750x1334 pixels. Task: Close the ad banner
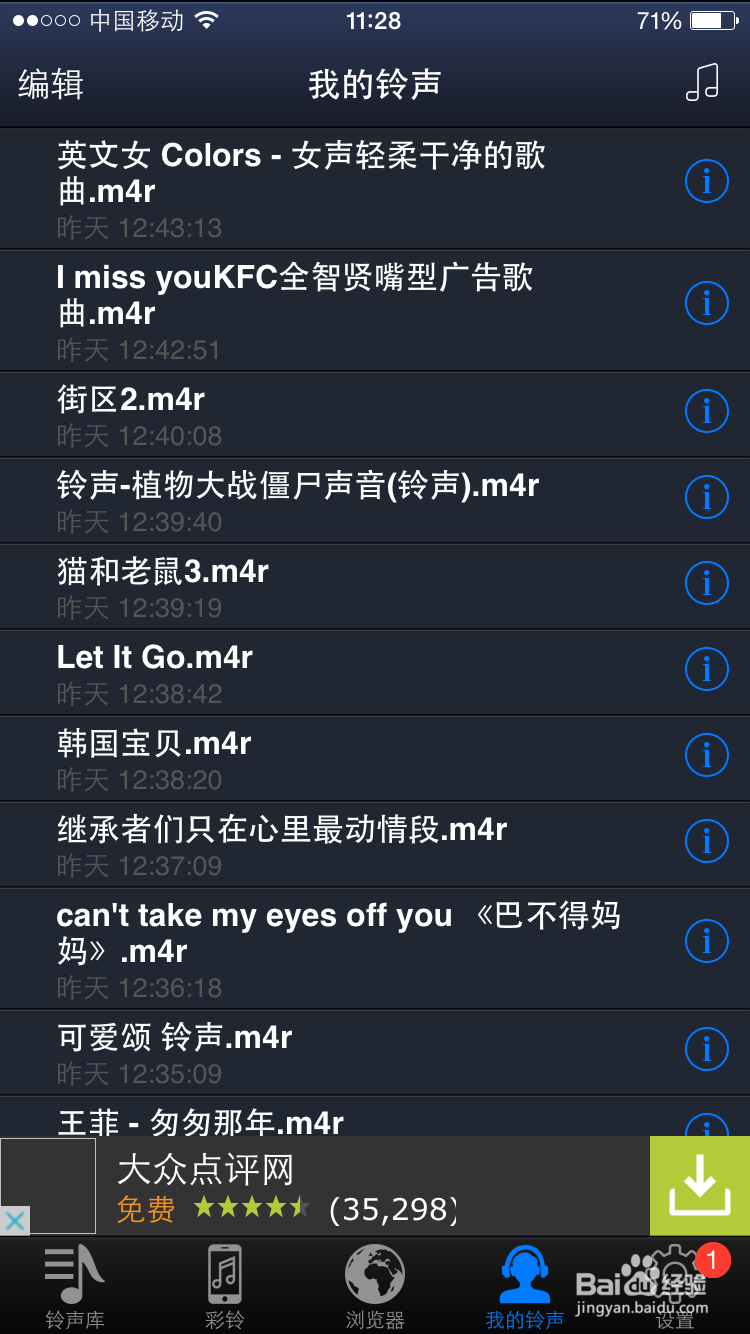[x=14, y=1221]
